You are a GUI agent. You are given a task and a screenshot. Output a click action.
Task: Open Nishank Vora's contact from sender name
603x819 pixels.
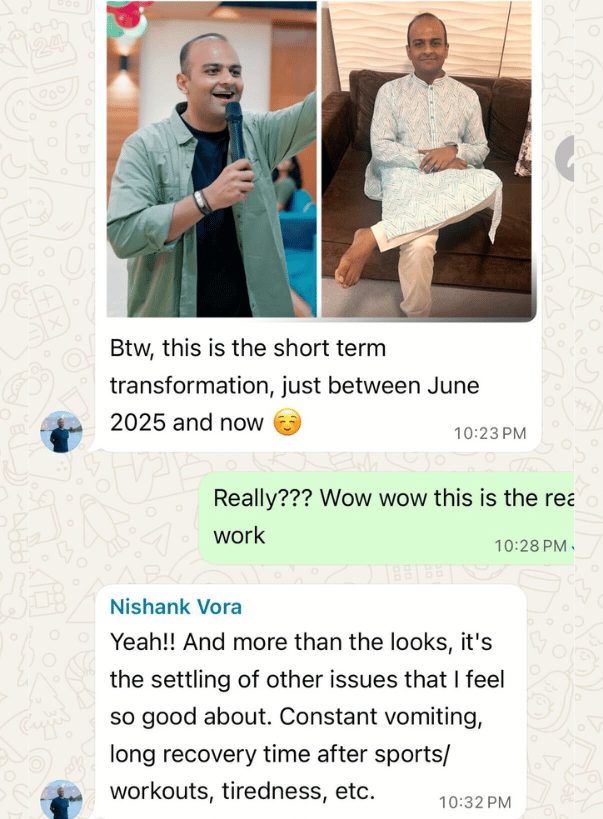coord(175,607)
